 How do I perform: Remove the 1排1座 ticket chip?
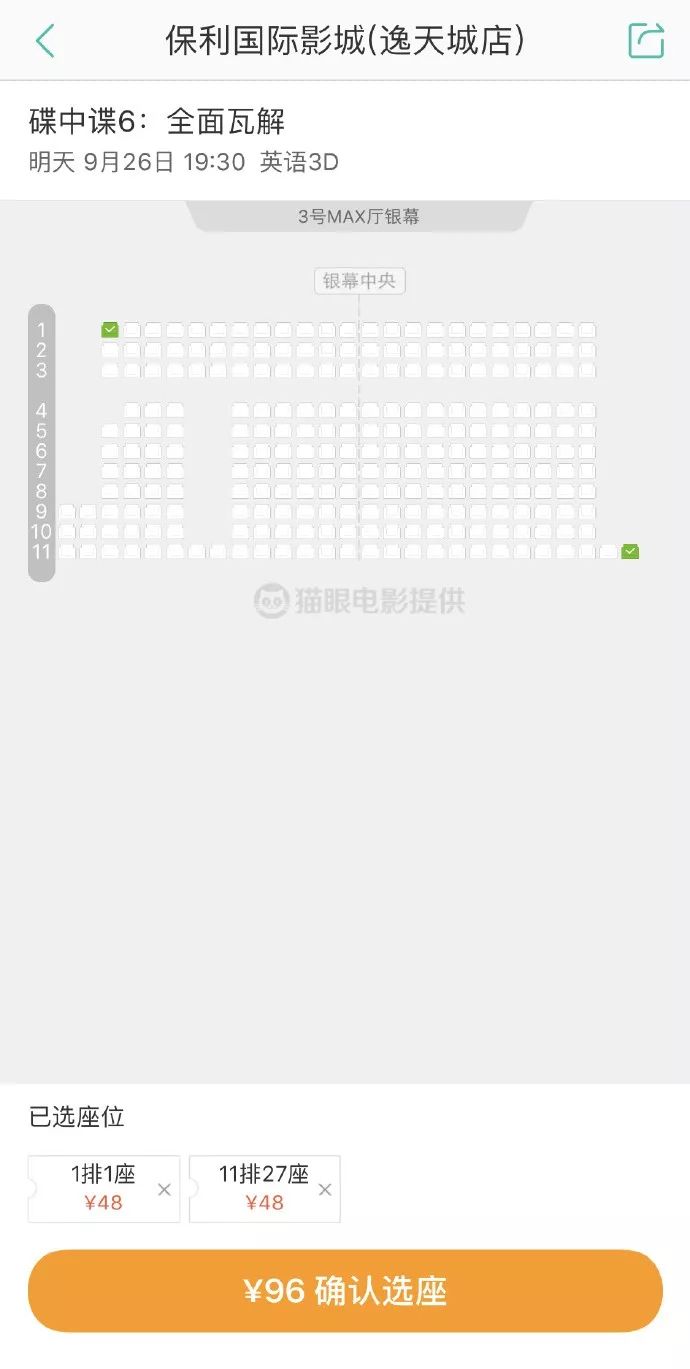165,1190
